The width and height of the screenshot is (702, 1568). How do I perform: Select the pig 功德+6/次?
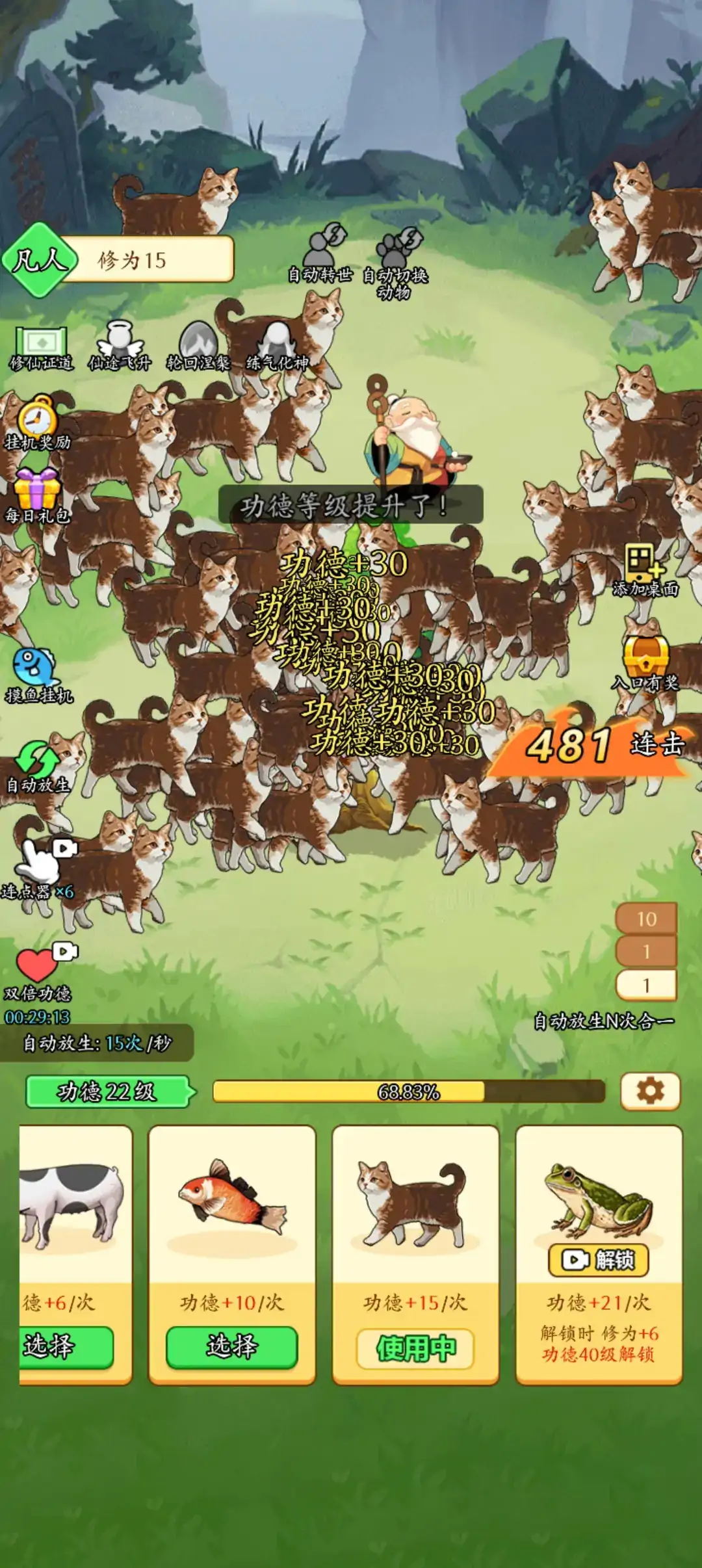coord(65,1346)
